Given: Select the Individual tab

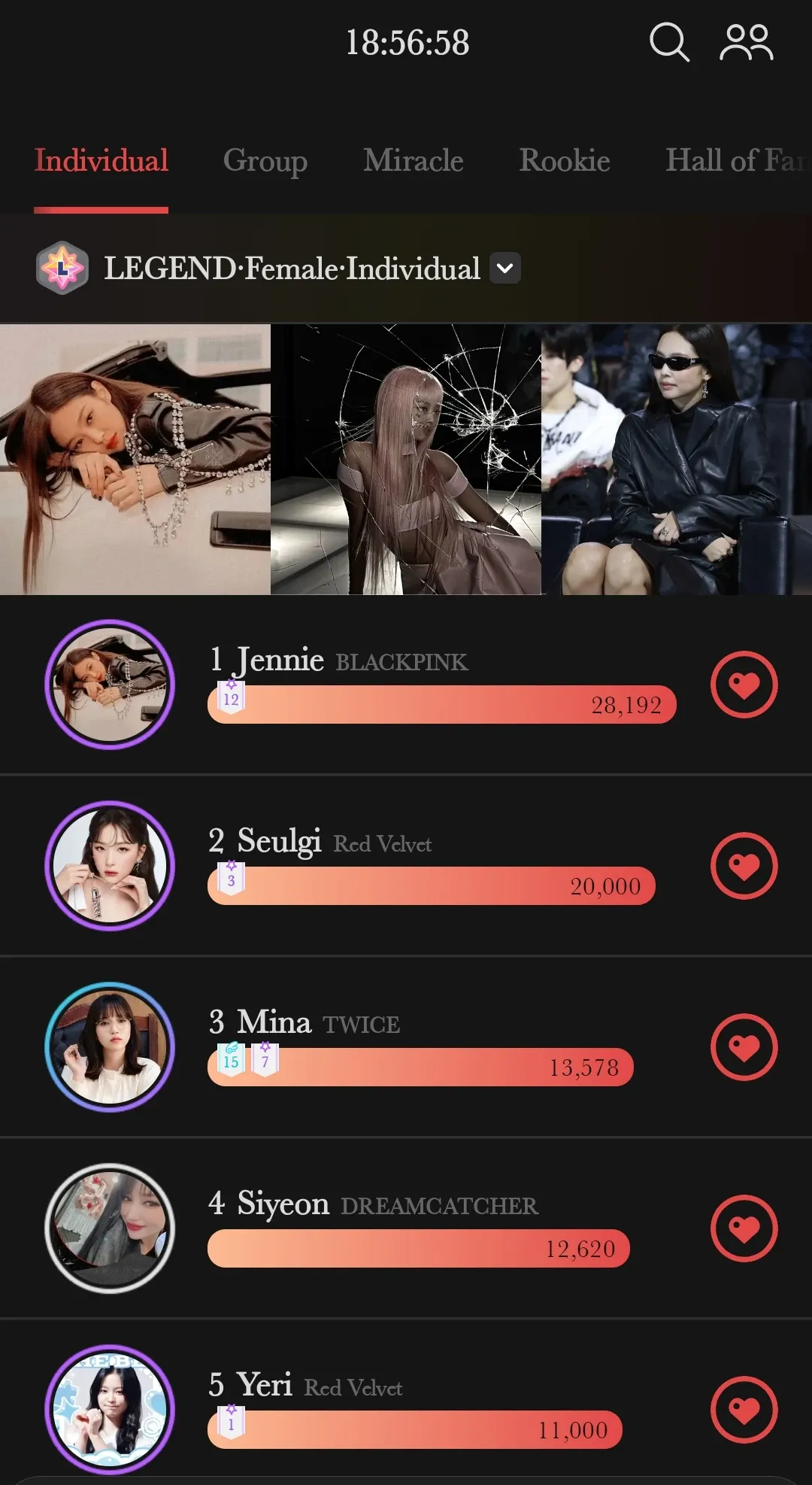Looking at the screenshot, I should click(x=101, y=160).
